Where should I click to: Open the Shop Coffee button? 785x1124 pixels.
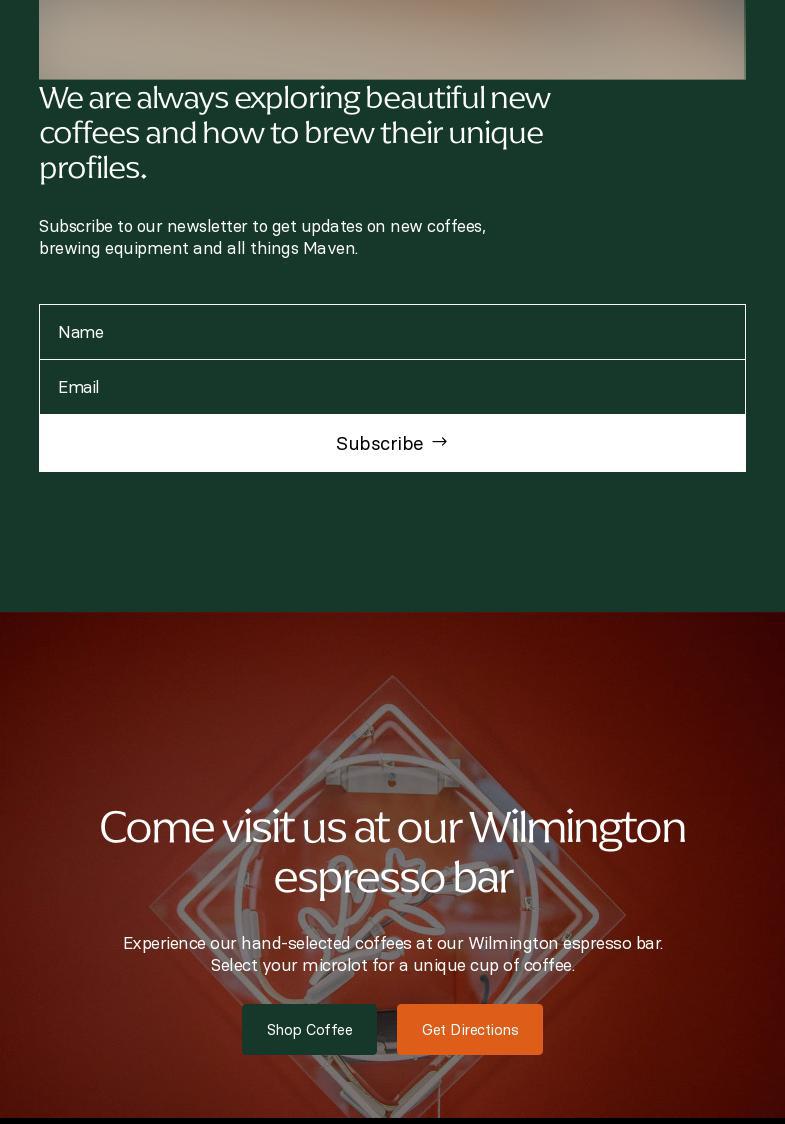(x=309, y=1029)
